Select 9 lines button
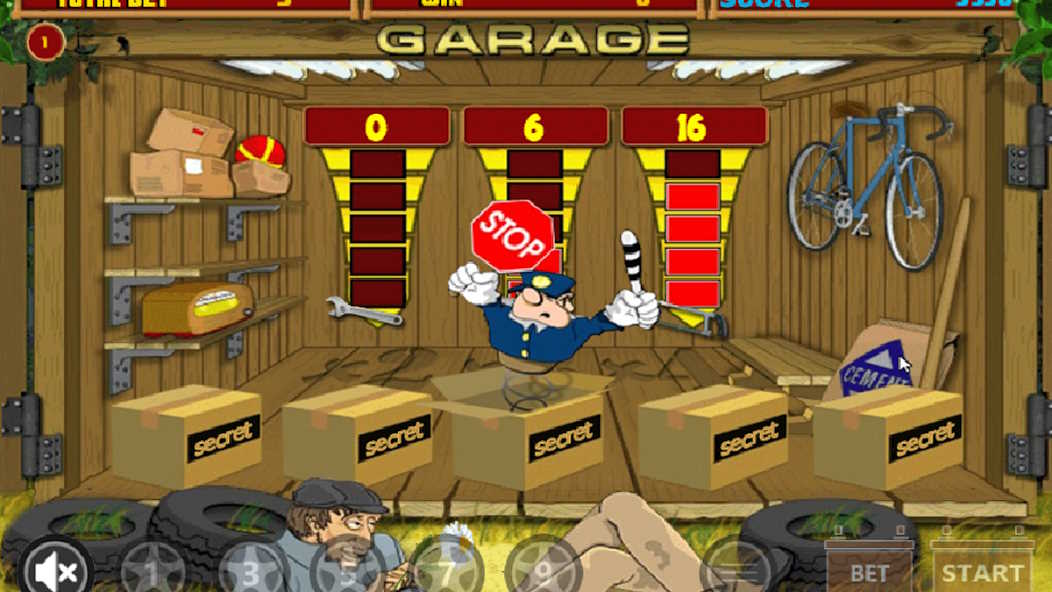 (x=543, y=573)
